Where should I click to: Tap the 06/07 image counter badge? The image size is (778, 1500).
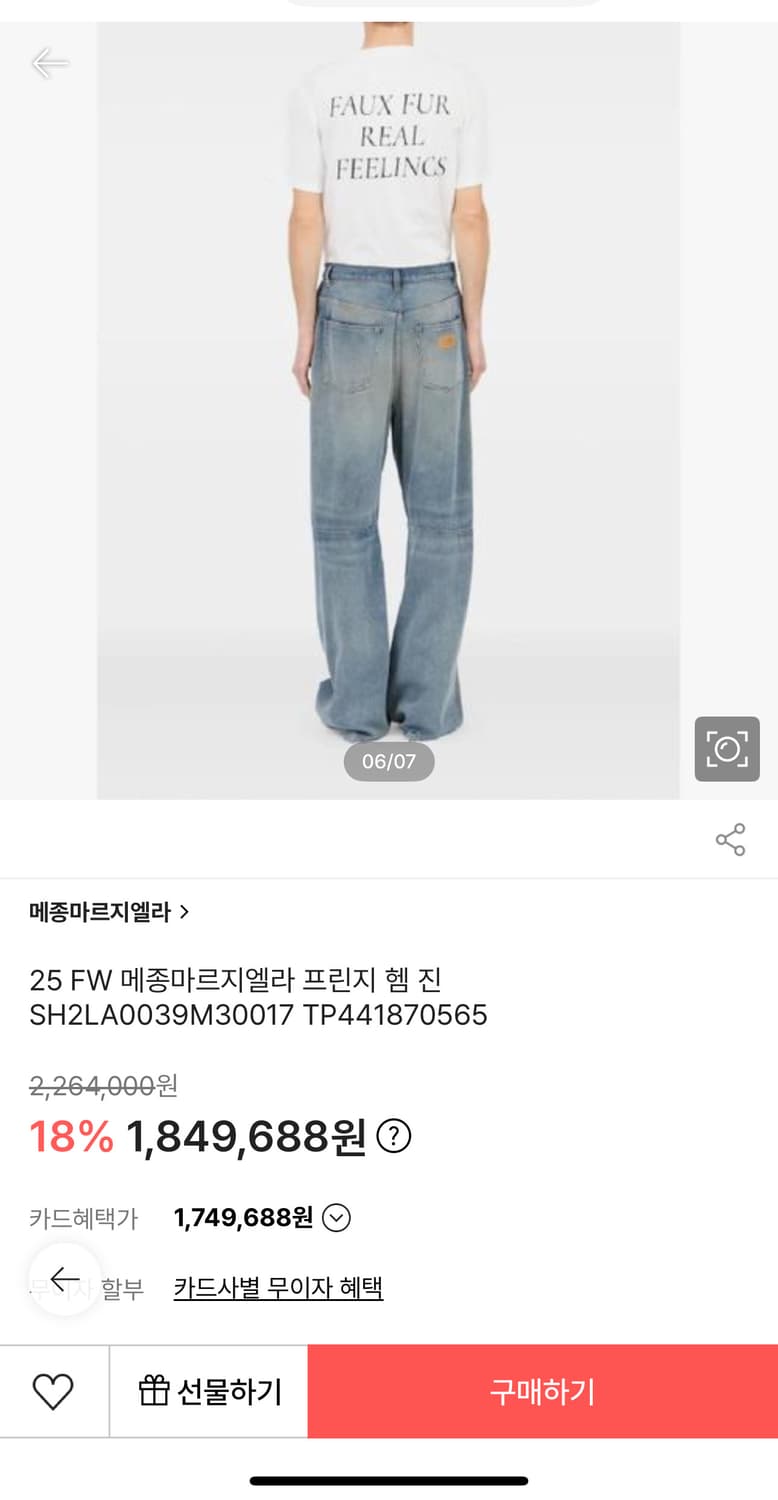point(389,762)
